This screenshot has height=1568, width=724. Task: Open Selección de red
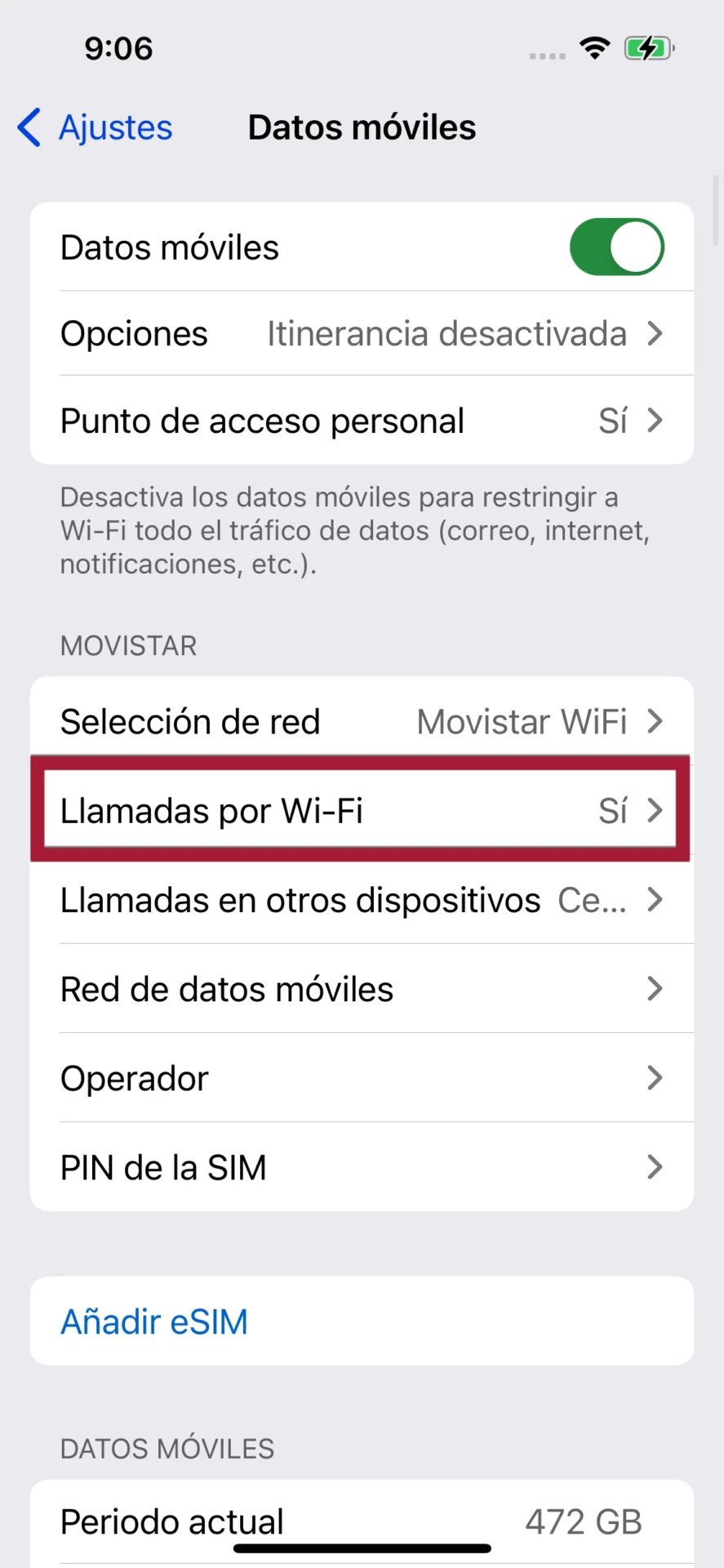point(362,721)
